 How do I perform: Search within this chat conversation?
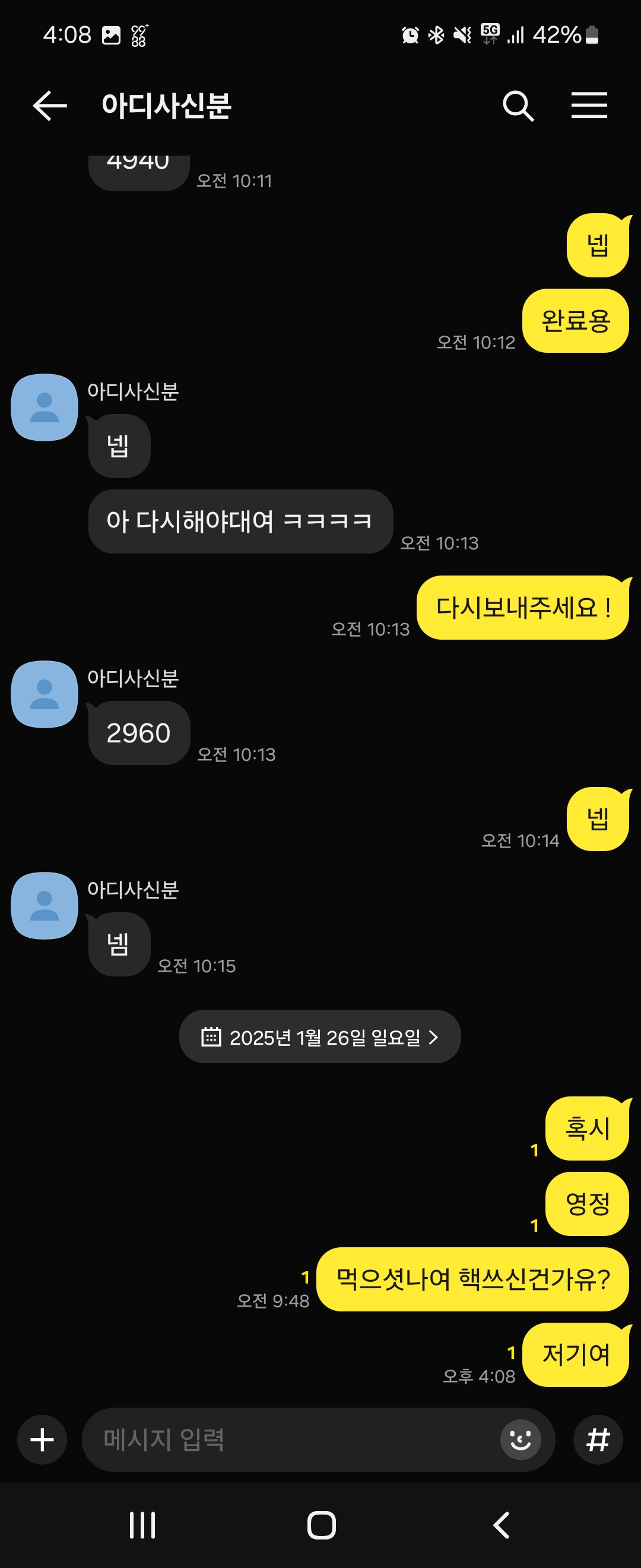(518, 106)
